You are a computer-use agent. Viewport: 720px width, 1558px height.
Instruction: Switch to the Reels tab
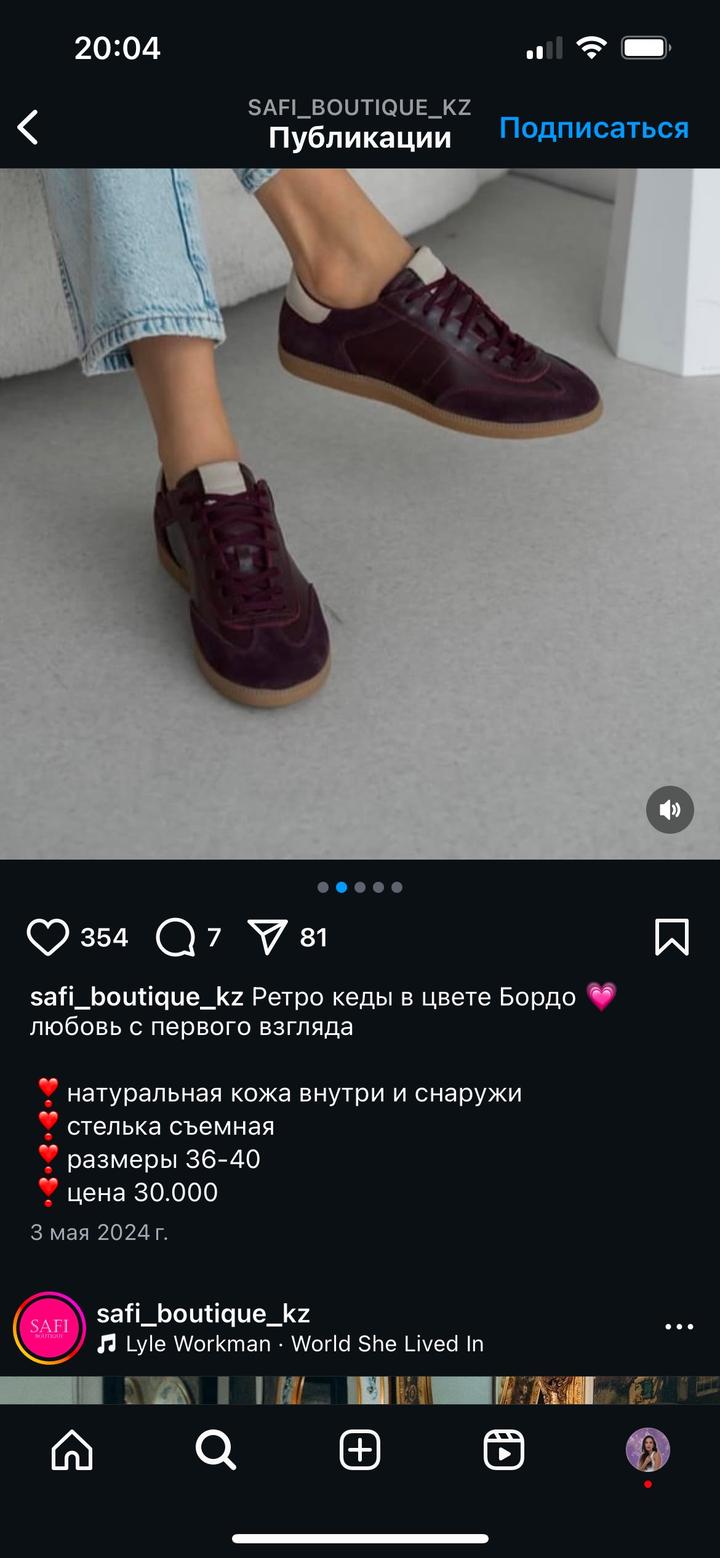[504, 1450]
